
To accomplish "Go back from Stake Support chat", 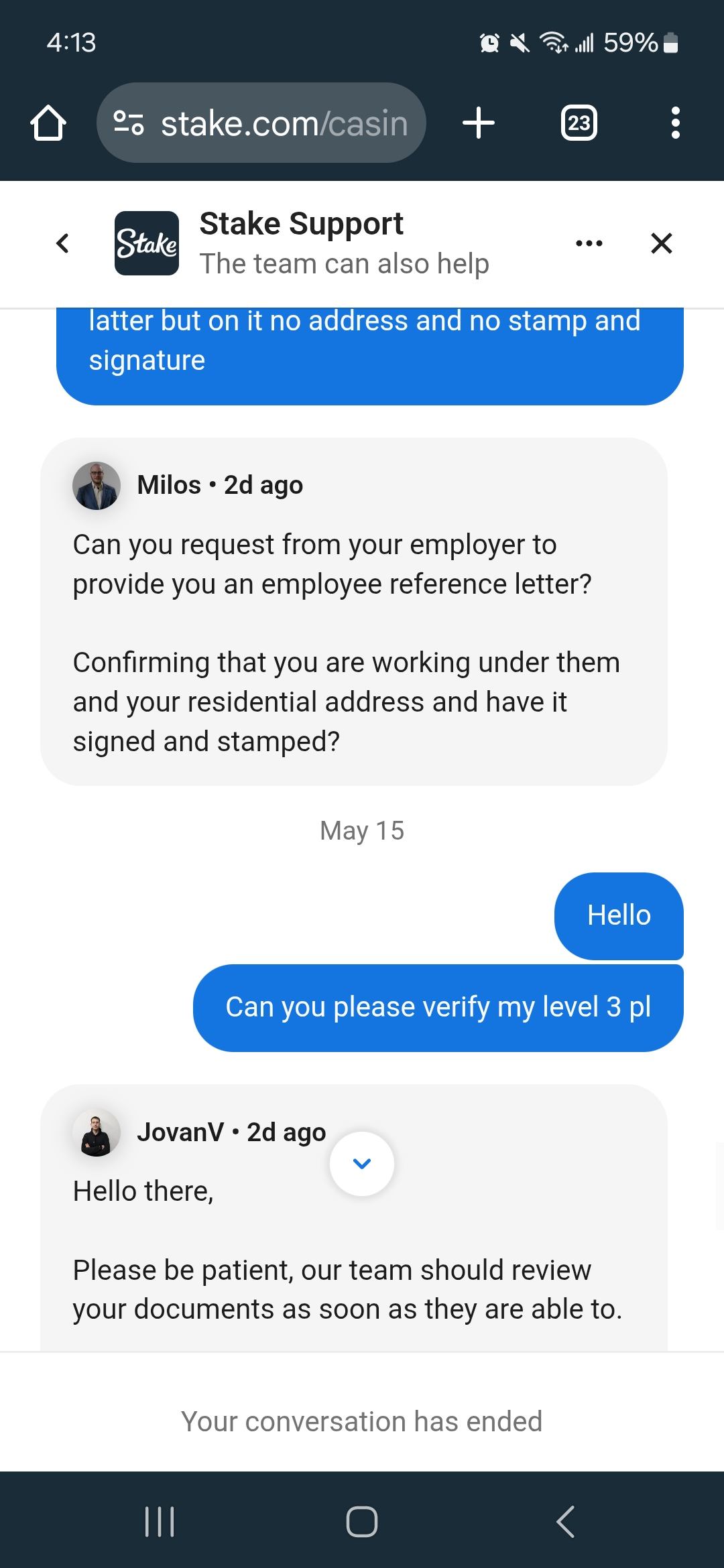I will [63, 243].
